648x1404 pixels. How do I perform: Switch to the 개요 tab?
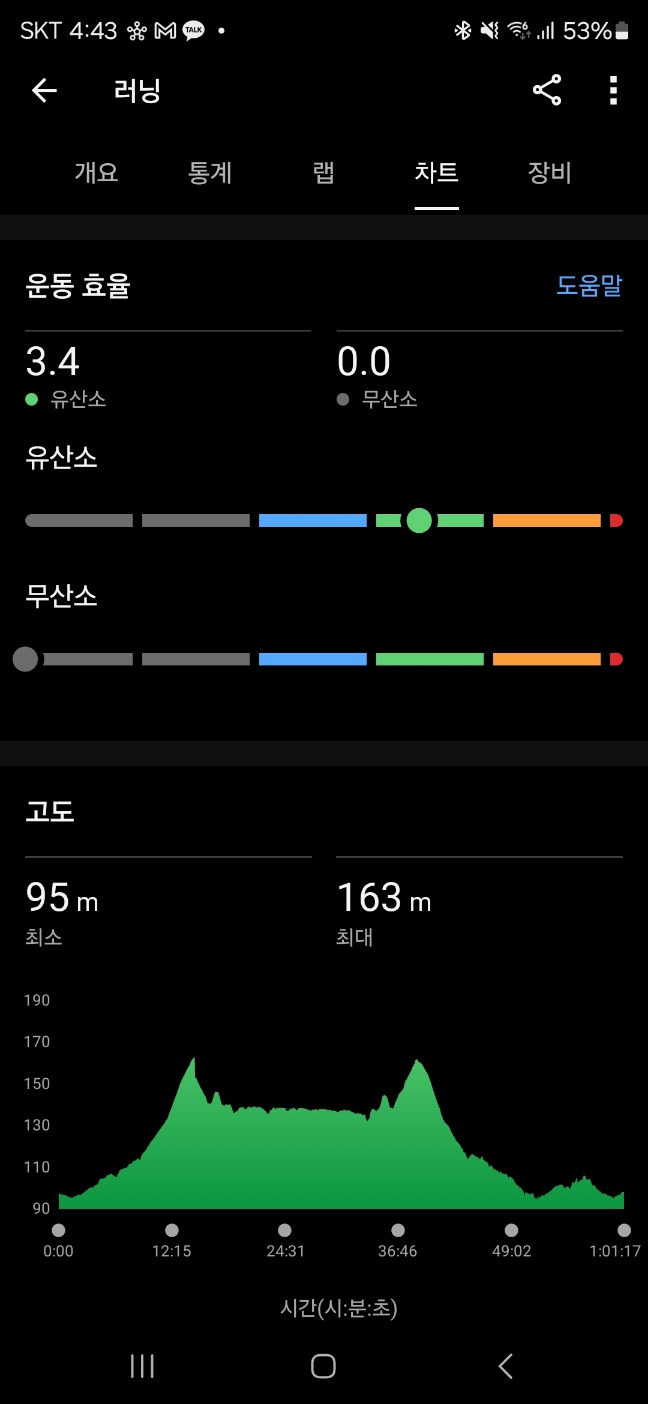tap(96, 172)
